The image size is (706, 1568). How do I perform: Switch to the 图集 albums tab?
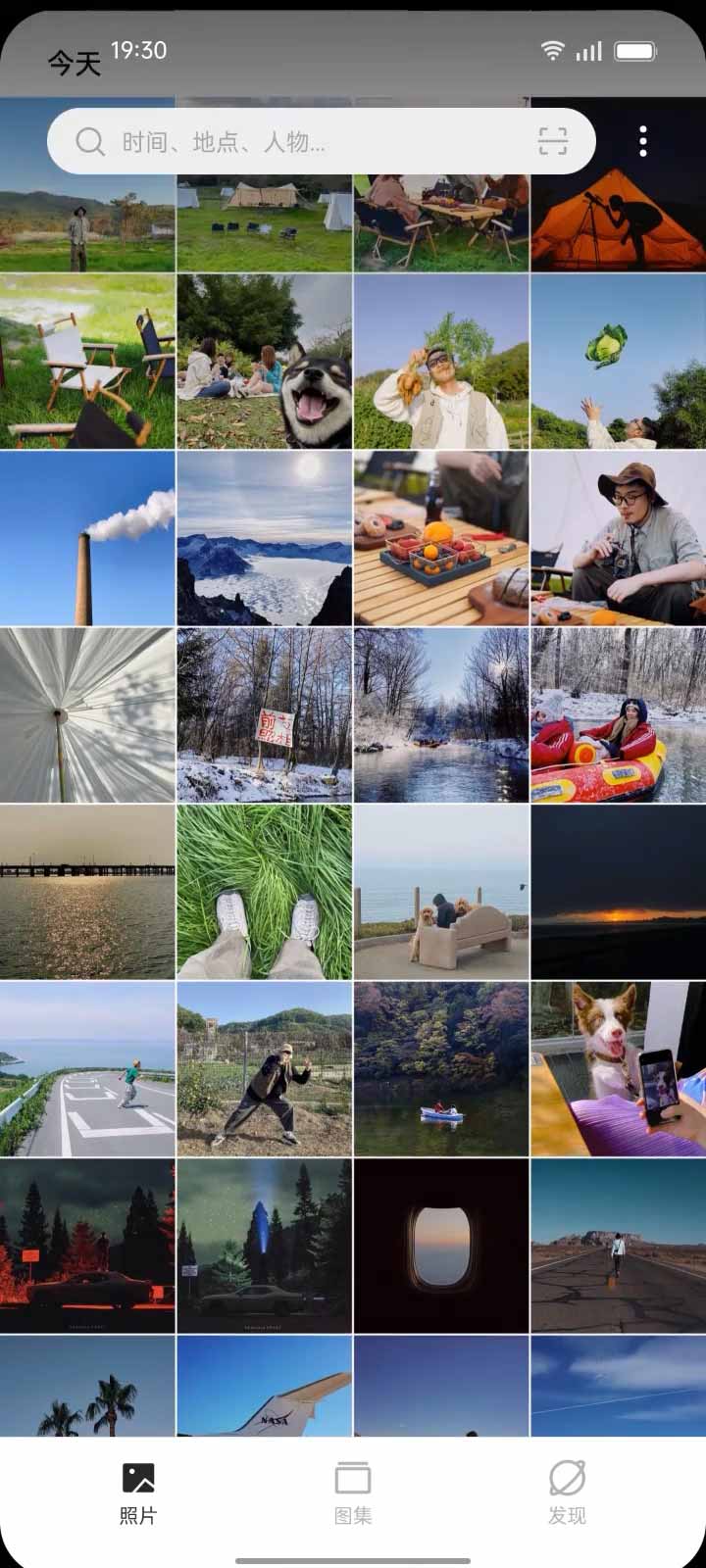coord(353,1492)
